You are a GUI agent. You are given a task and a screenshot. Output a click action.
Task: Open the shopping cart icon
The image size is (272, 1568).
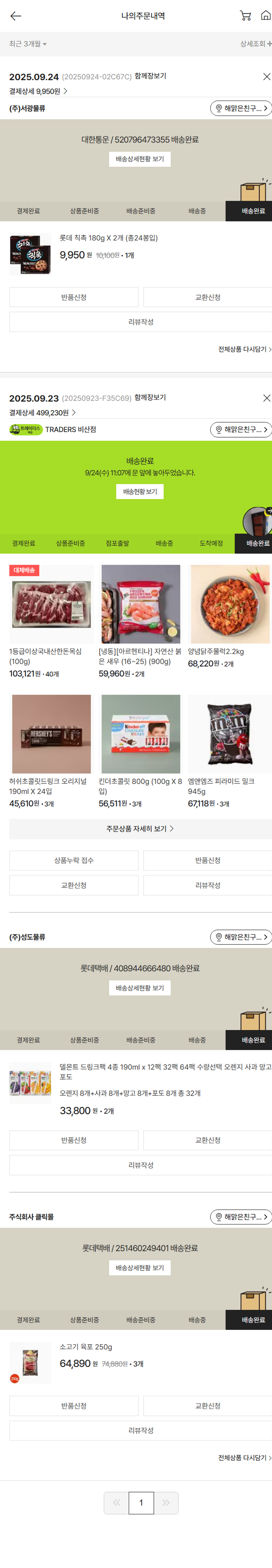point(245,16)
